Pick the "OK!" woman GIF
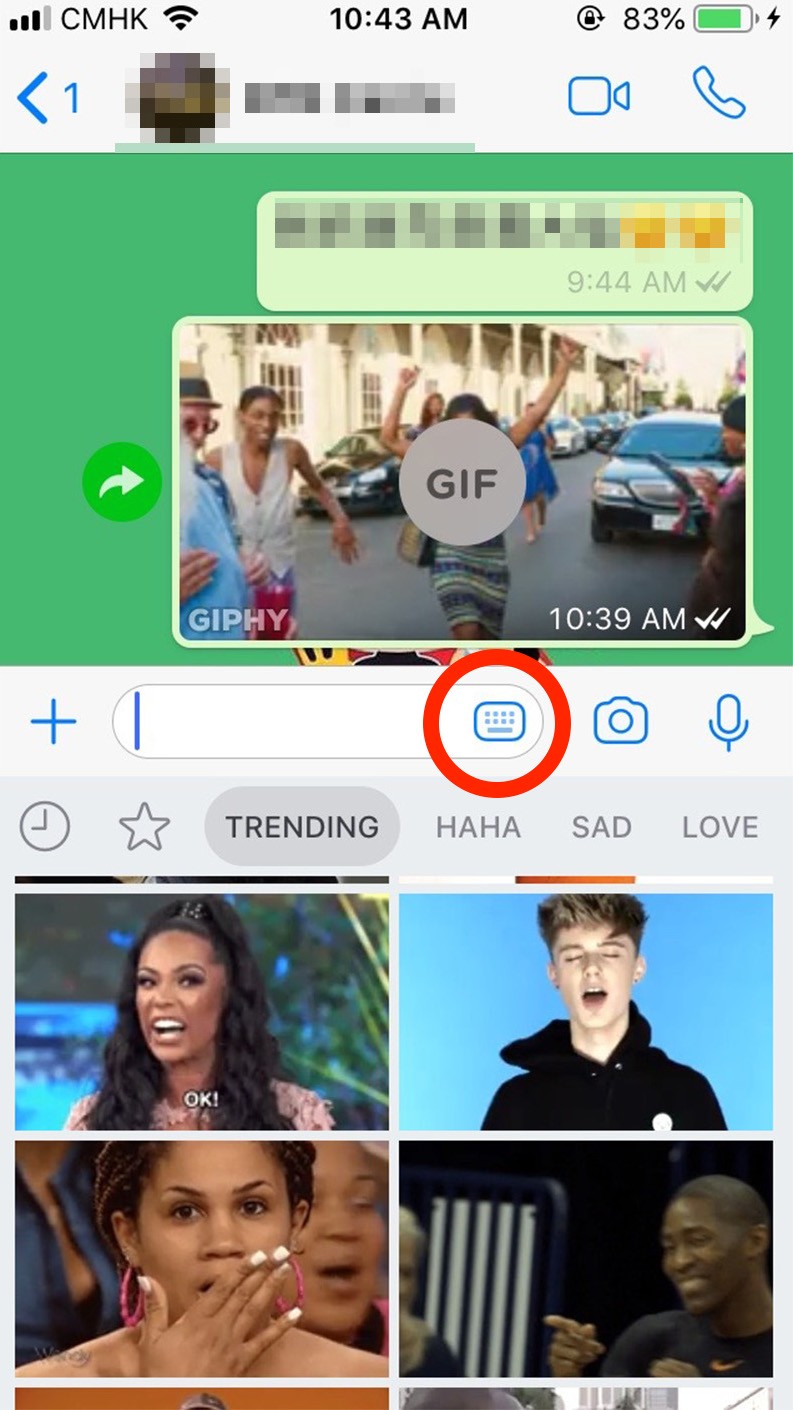The height and width of the screenshot is (1410, 793). 202,1012
